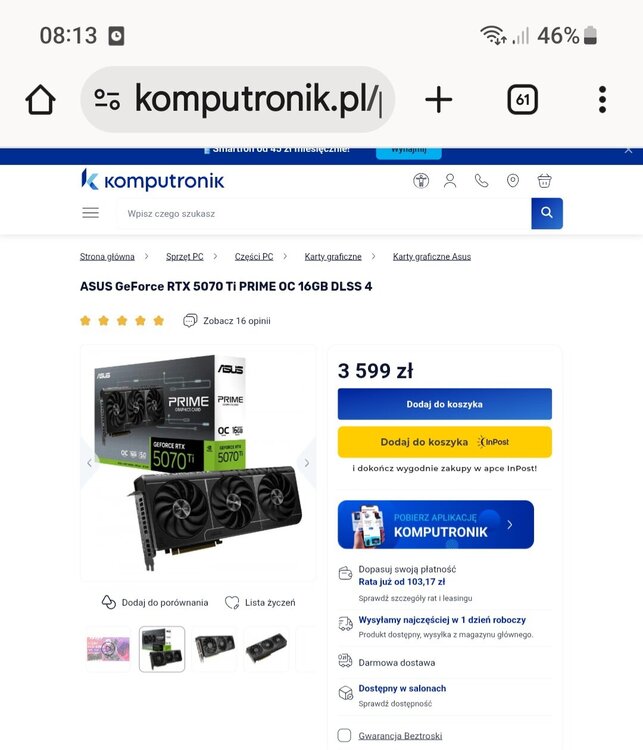Open the user account icon
Screen dimensions: 643x750
coord(450,181)
